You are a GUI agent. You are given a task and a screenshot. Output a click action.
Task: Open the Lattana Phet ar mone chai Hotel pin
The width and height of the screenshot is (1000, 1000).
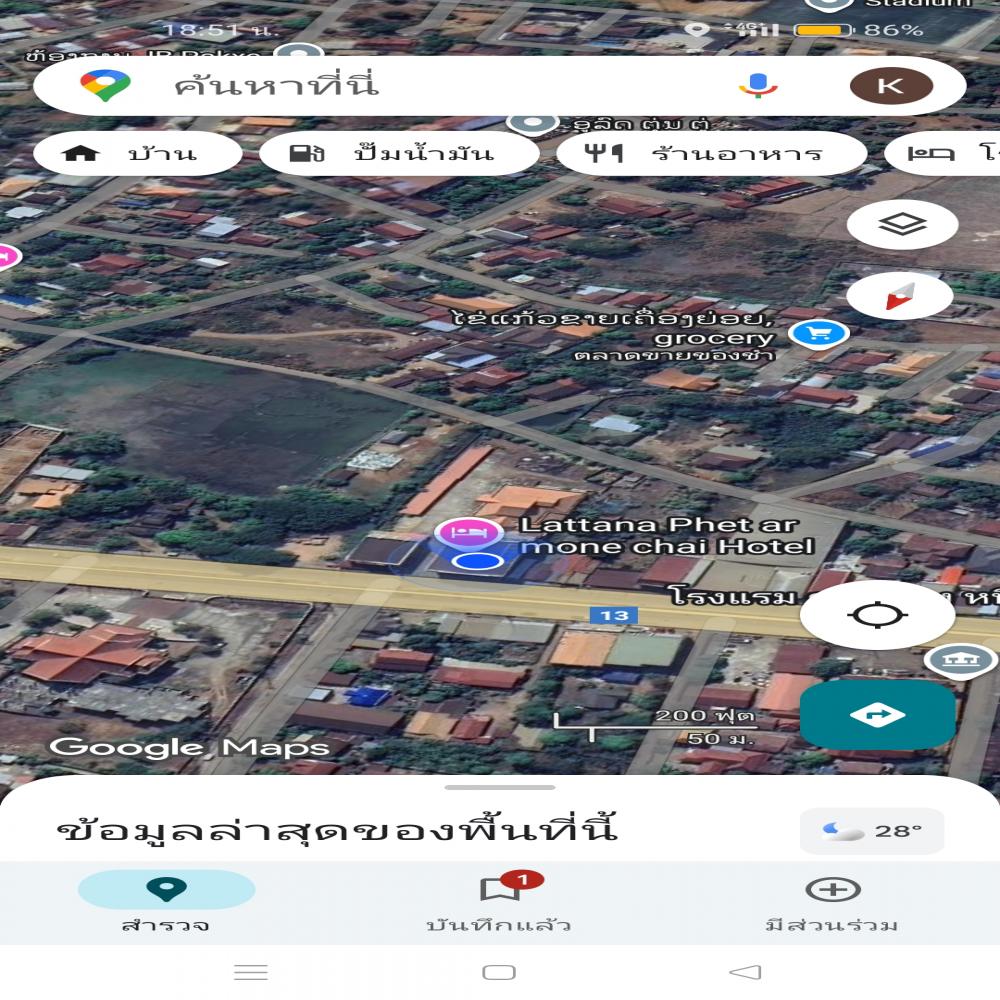466,532
